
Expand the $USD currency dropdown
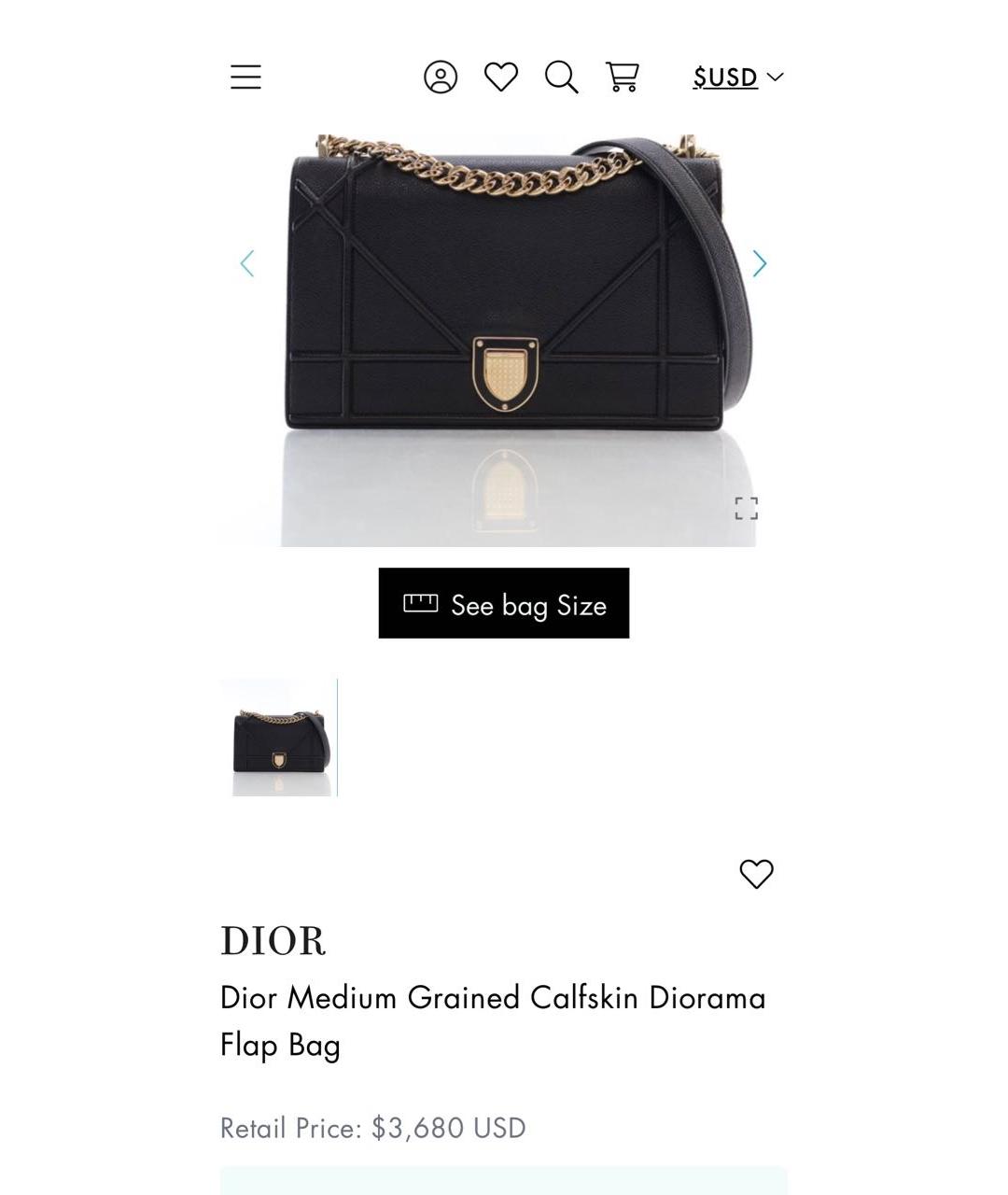[x=737, y=77]
